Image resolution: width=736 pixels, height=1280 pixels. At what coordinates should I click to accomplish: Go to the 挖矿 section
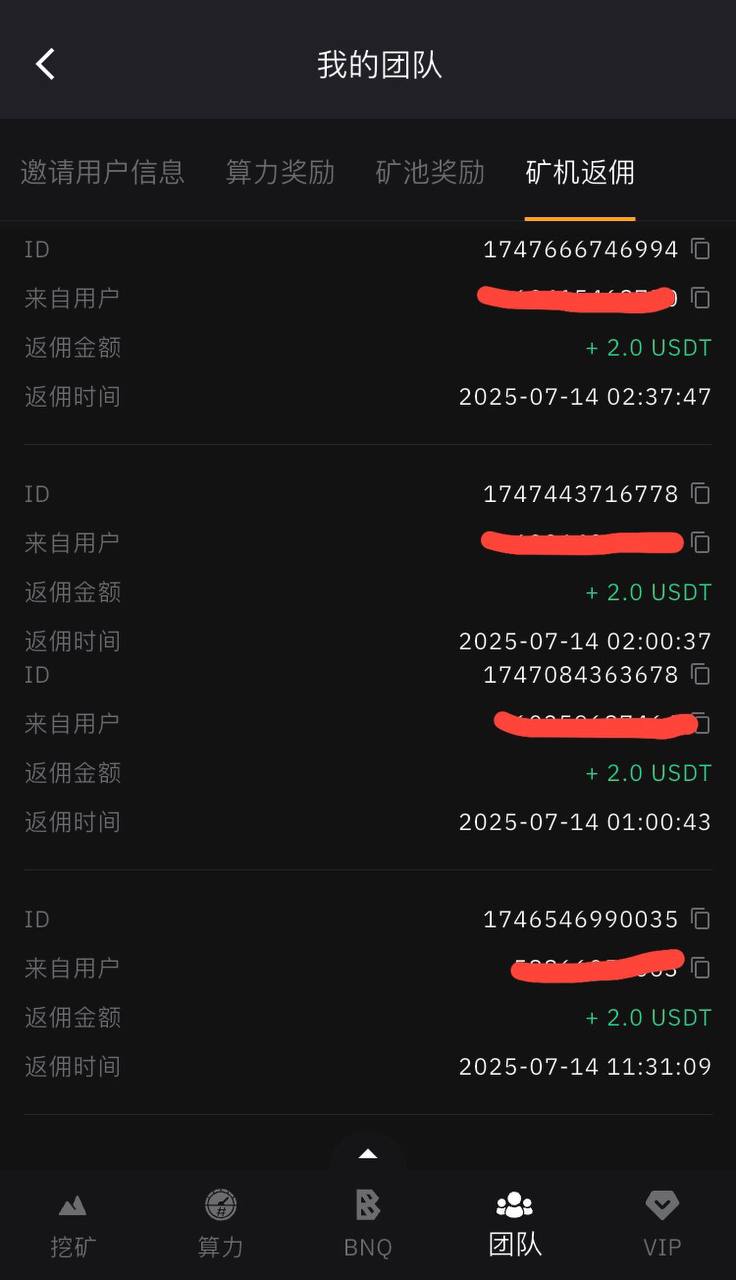point(73,1223)
